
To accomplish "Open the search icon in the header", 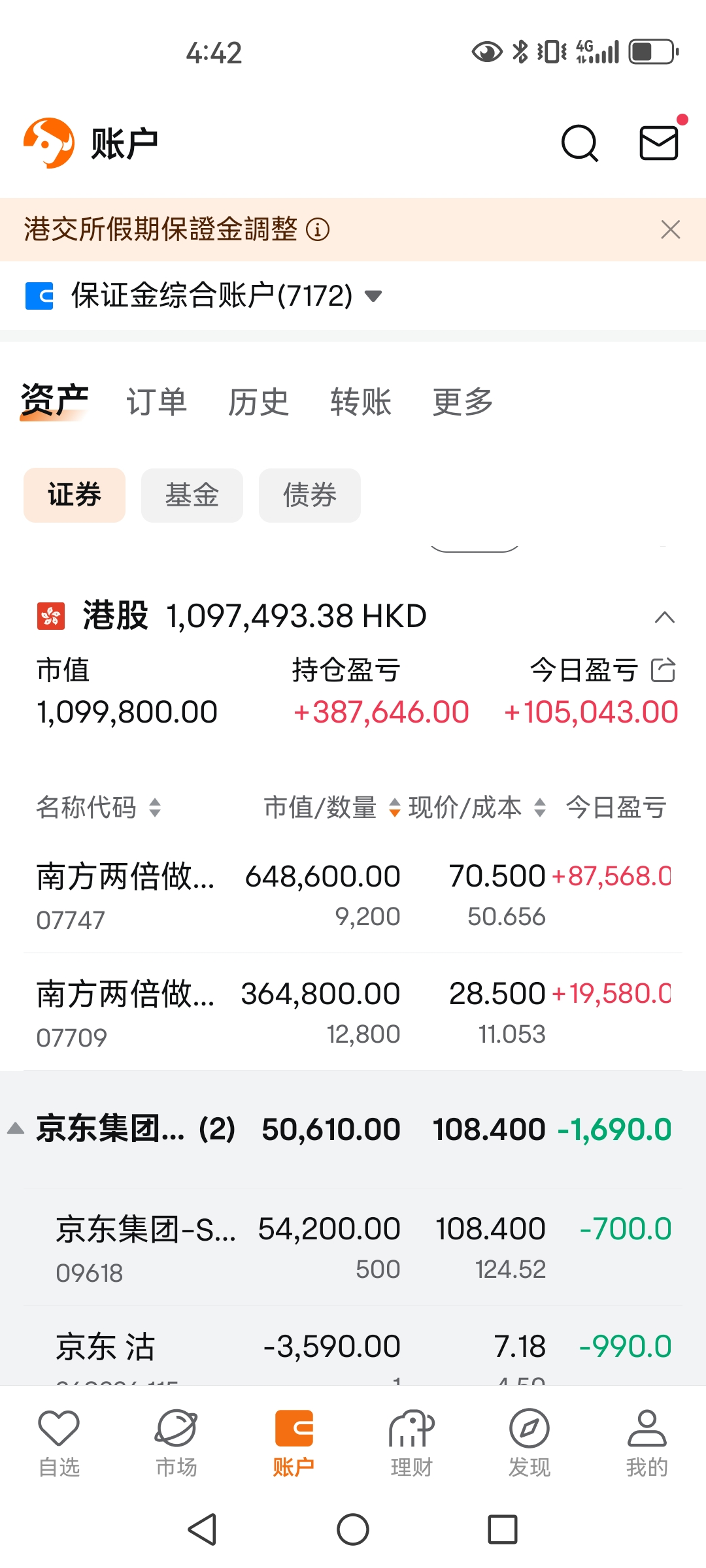I will (579, 143).
